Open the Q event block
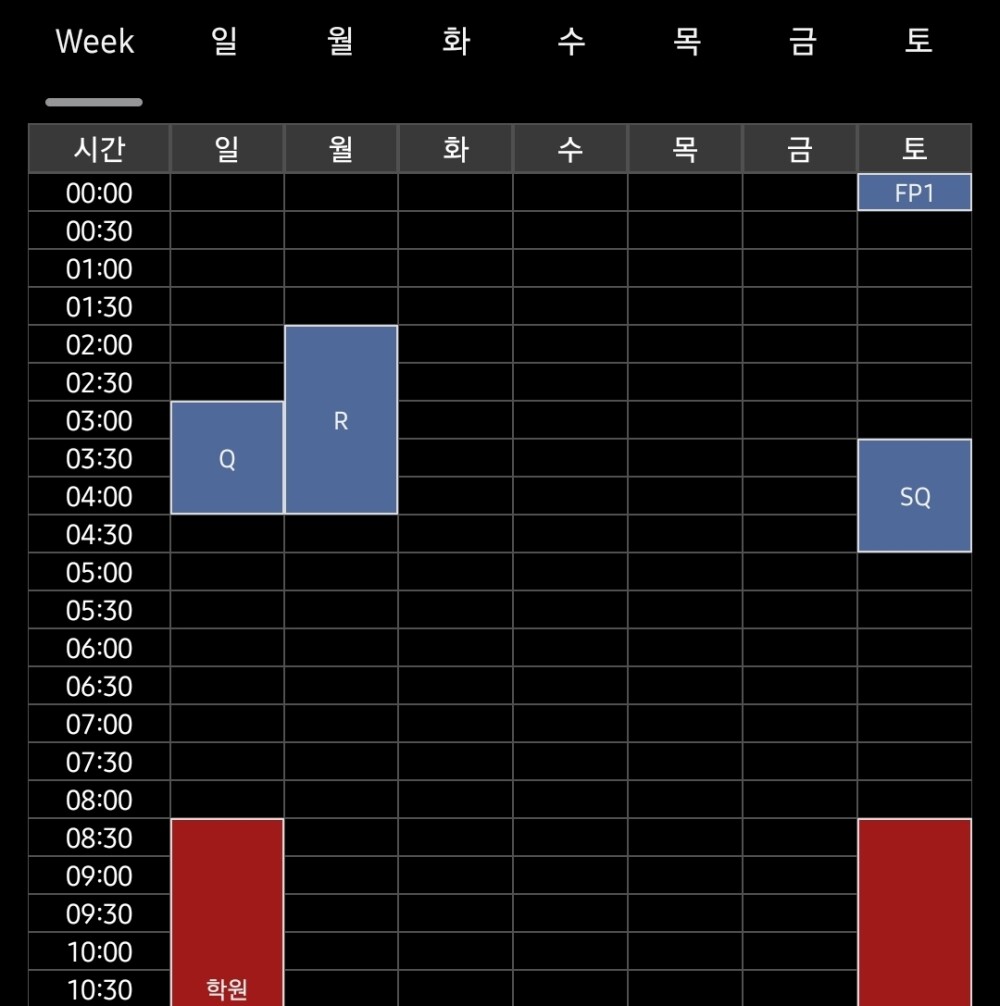The image size is (1000, 1006). (227, 458)
